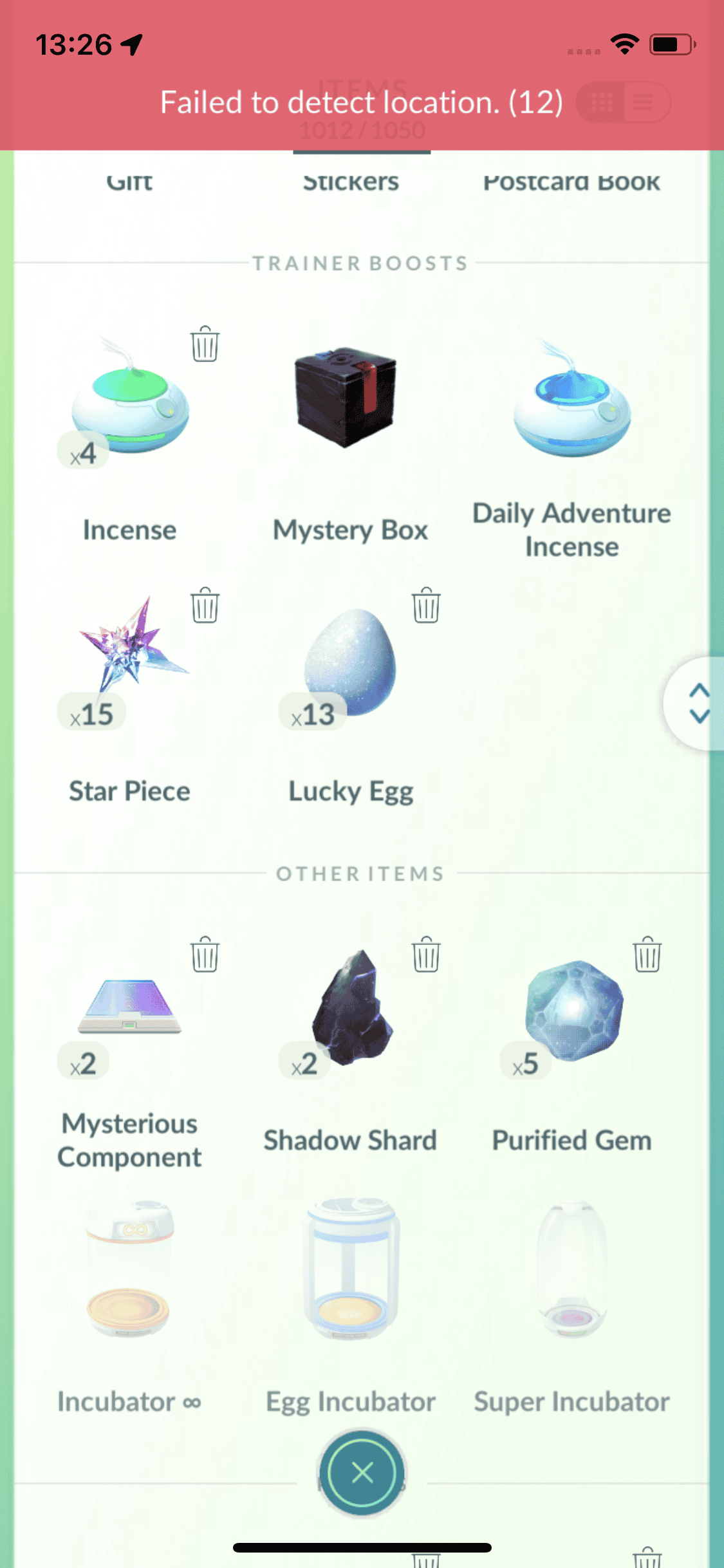Use a Star Piece
The width and height of the screenshot is (724, 1568).
[x=131, y=650]
